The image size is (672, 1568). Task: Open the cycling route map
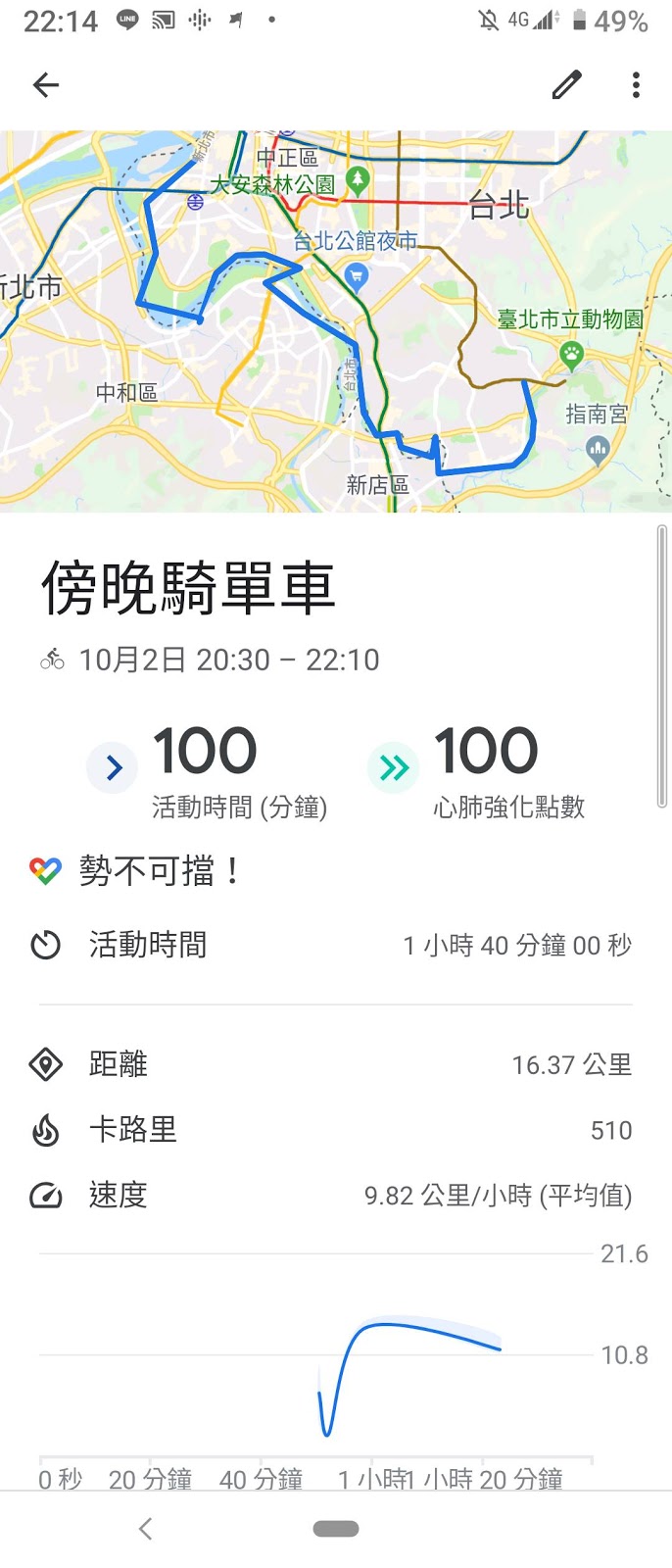[336, 321]
